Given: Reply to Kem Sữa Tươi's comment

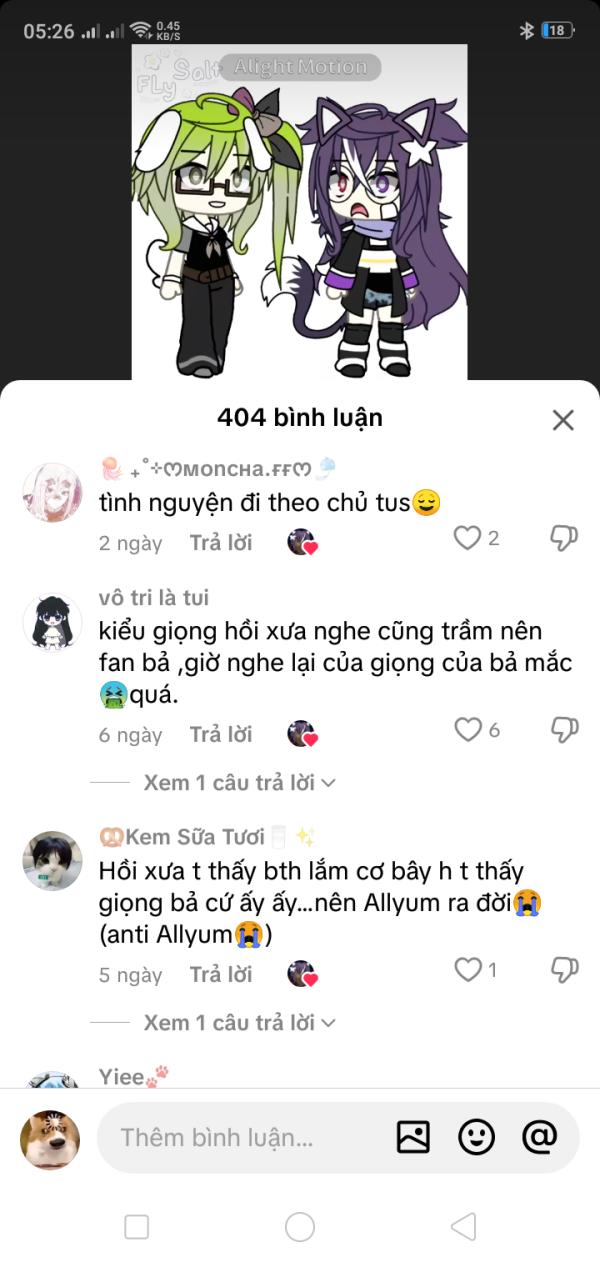Looking at the screenshot, I should (221, 974).
